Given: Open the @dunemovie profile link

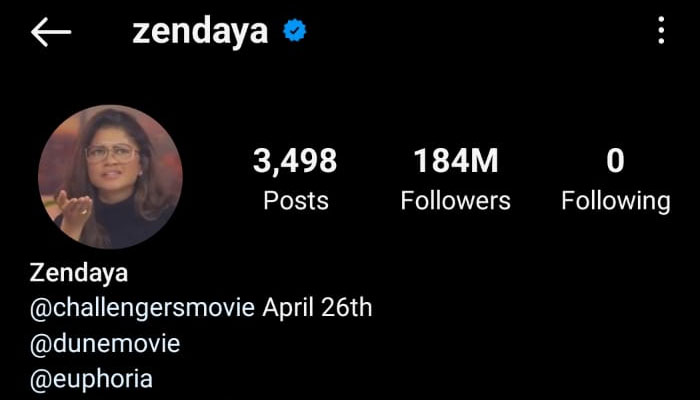Looking at the screenshot, I should click(x=105, y=343).
